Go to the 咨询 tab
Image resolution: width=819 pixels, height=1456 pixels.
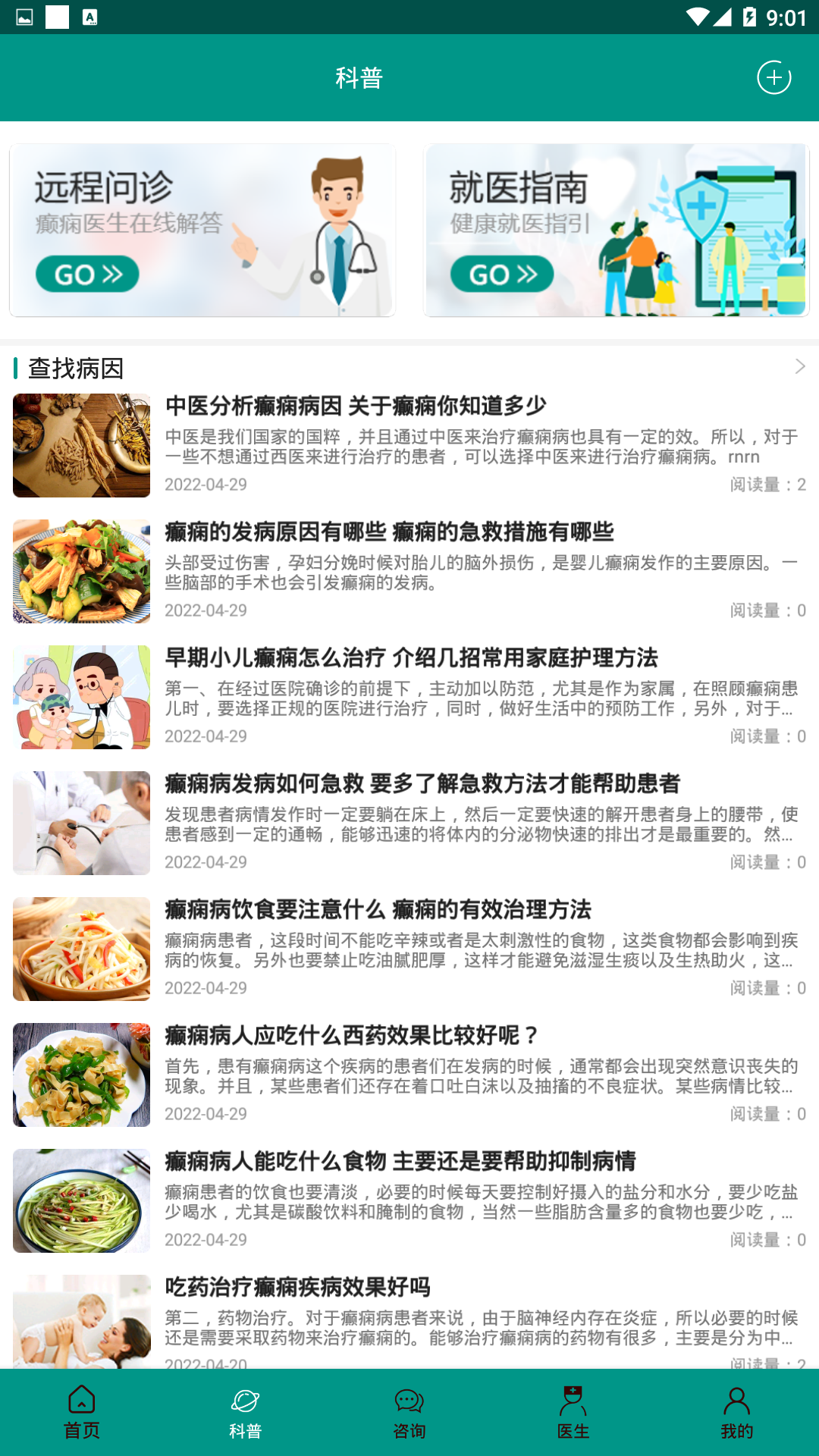tap(409, 1413)
